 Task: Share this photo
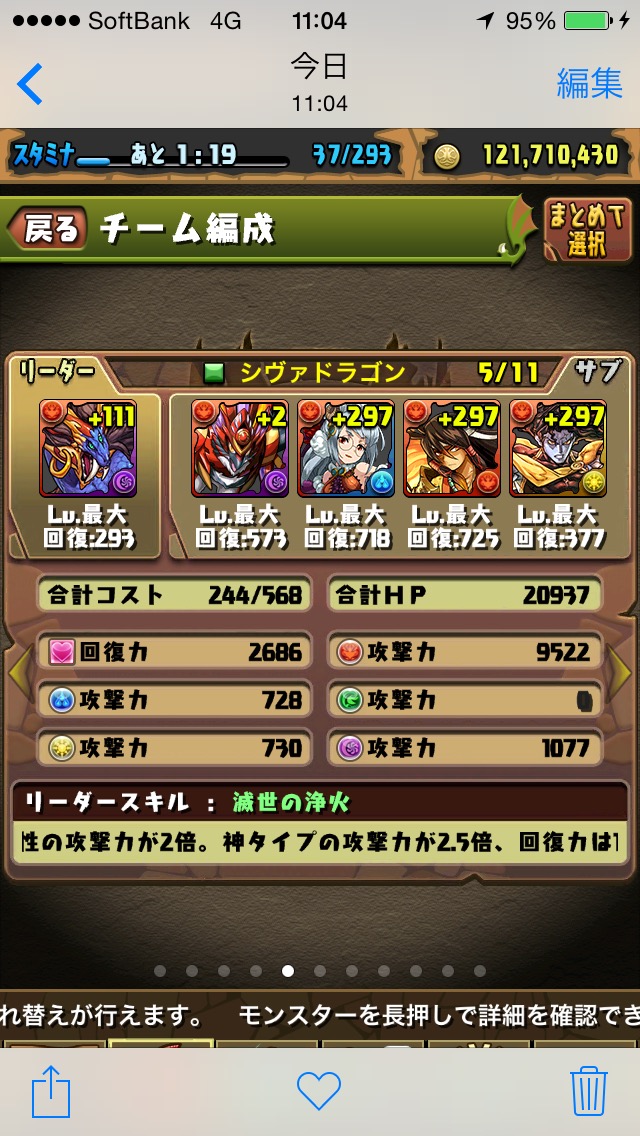(x=51, y=1091)
